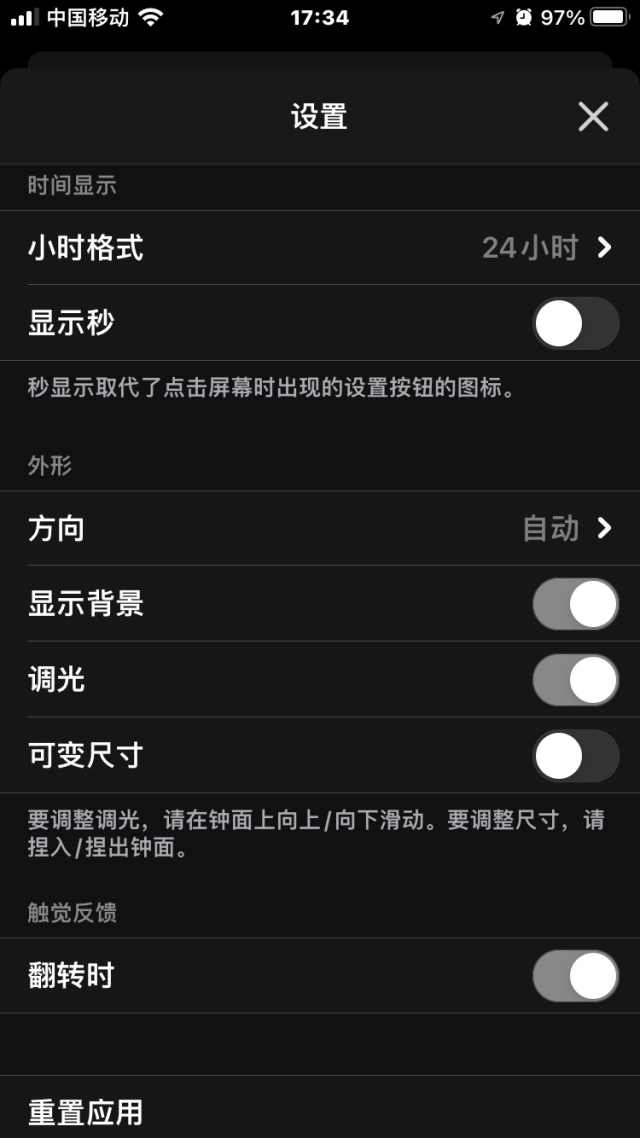Disable the 调光 switch
This screenshot has width=640, height=1138.
pos(576,680)
